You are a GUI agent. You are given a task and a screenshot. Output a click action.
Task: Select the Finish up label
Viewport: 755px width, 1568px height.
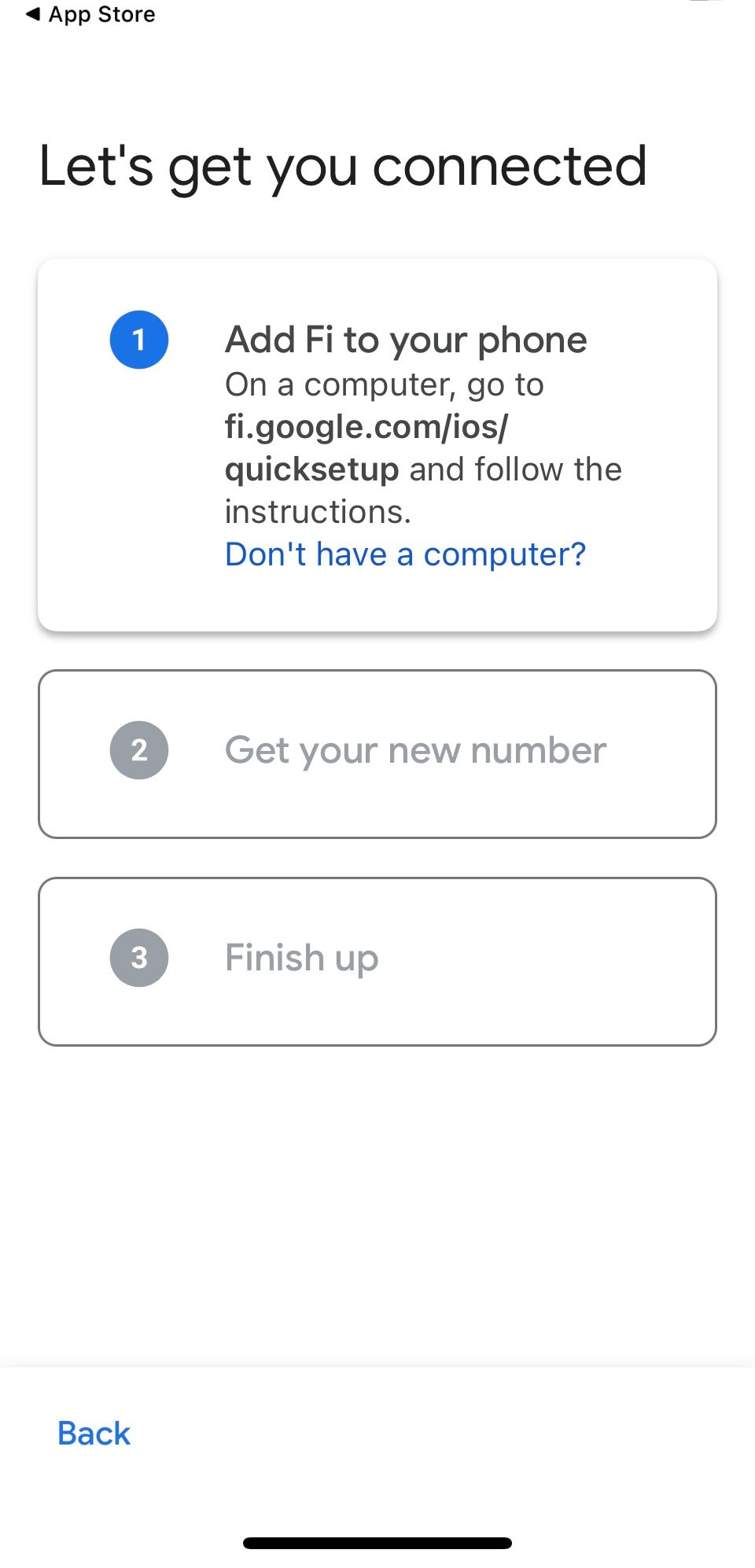coord(300,958)
